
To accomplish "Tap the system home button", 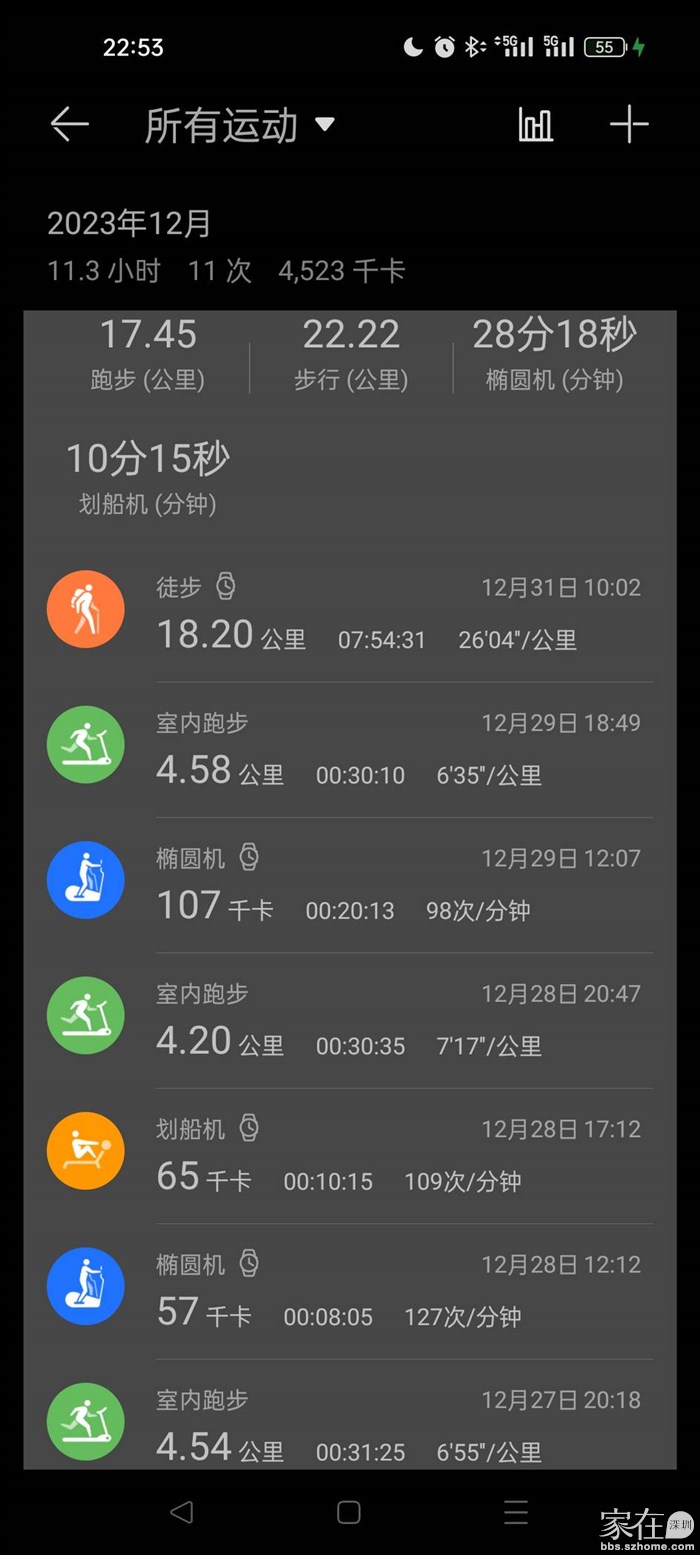I will pos(348,1512).
